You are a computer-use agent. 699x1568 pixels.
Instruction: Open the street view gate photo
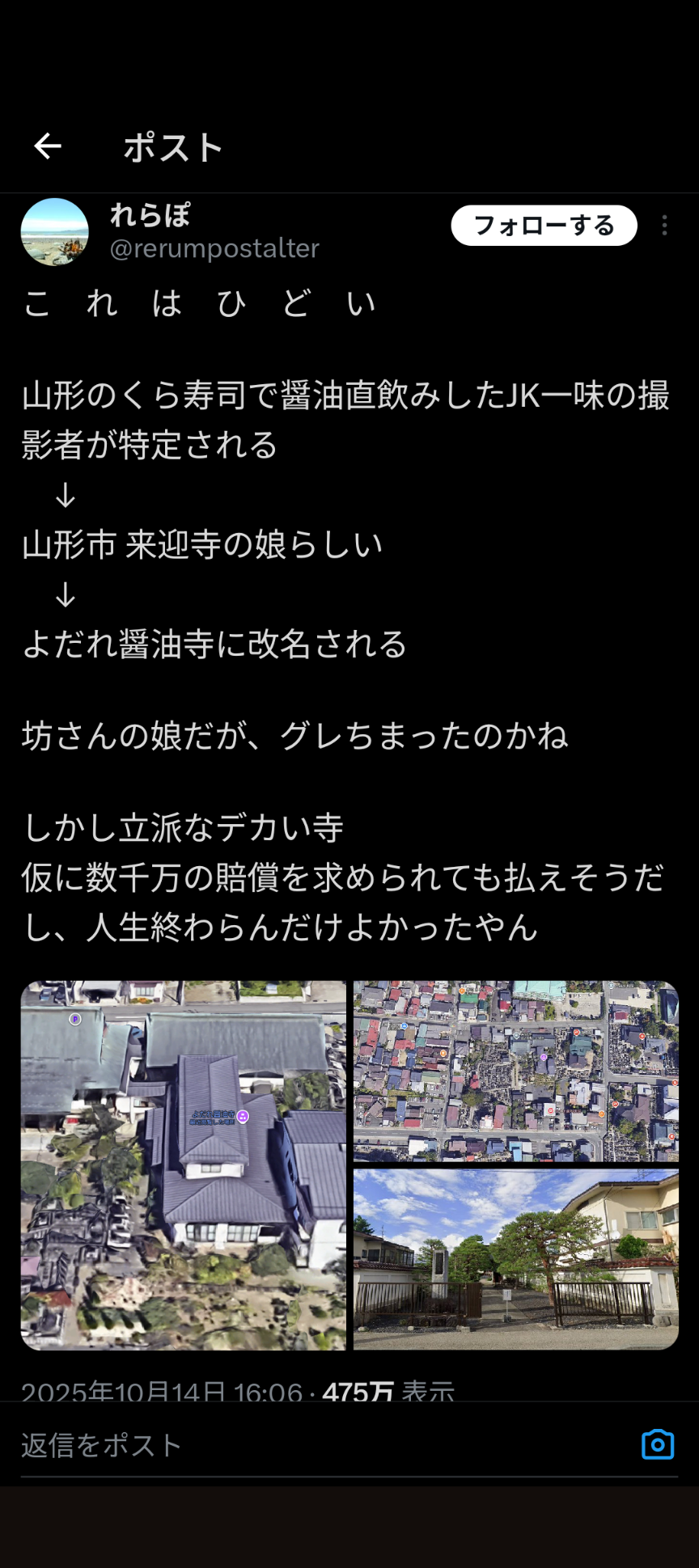click(515, 1259)
